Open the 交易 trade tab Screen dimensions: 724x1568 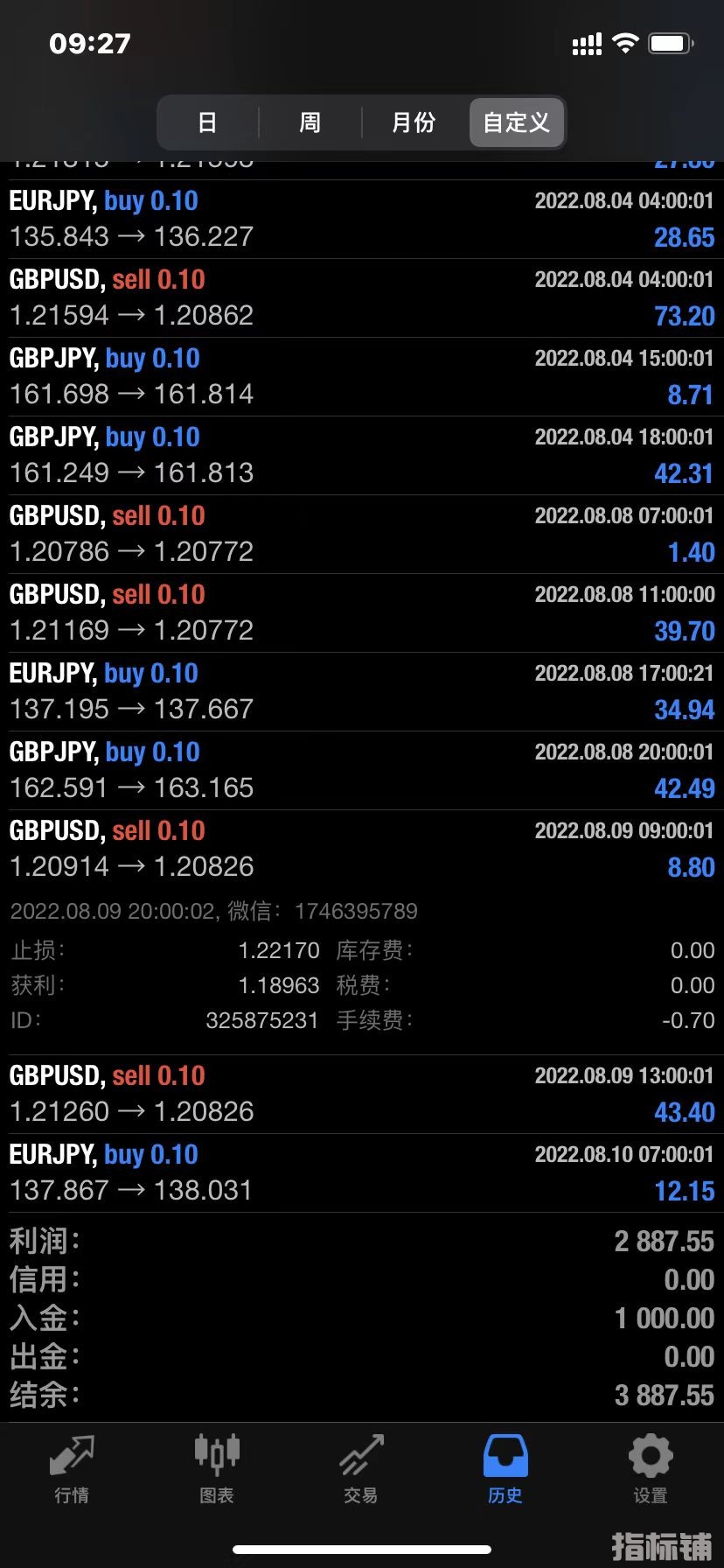coord(361,1470)
